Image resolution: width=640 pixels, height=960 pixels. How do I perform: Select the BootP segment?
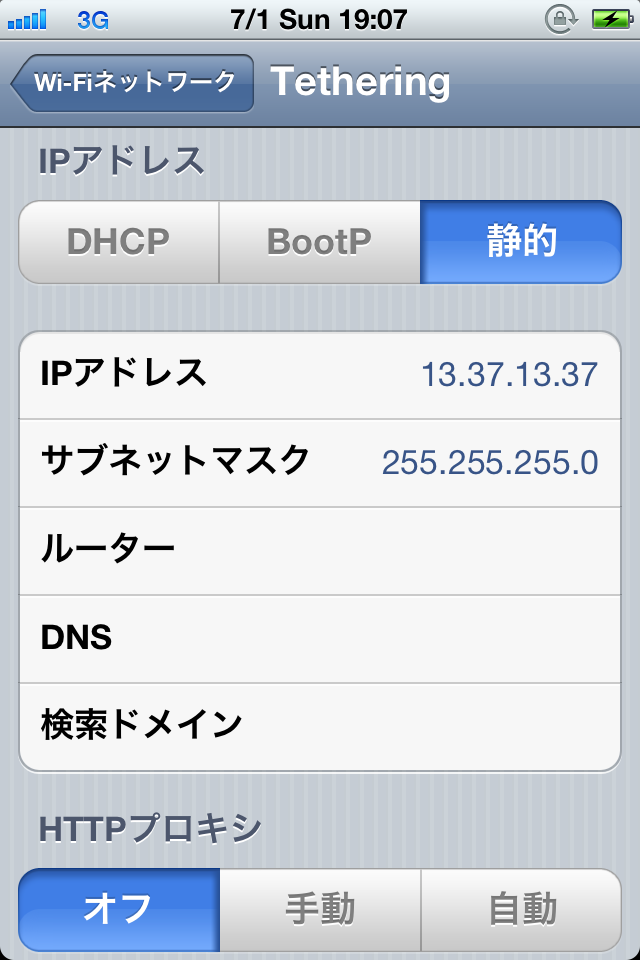pyautogui.click(x=319, y=242)
